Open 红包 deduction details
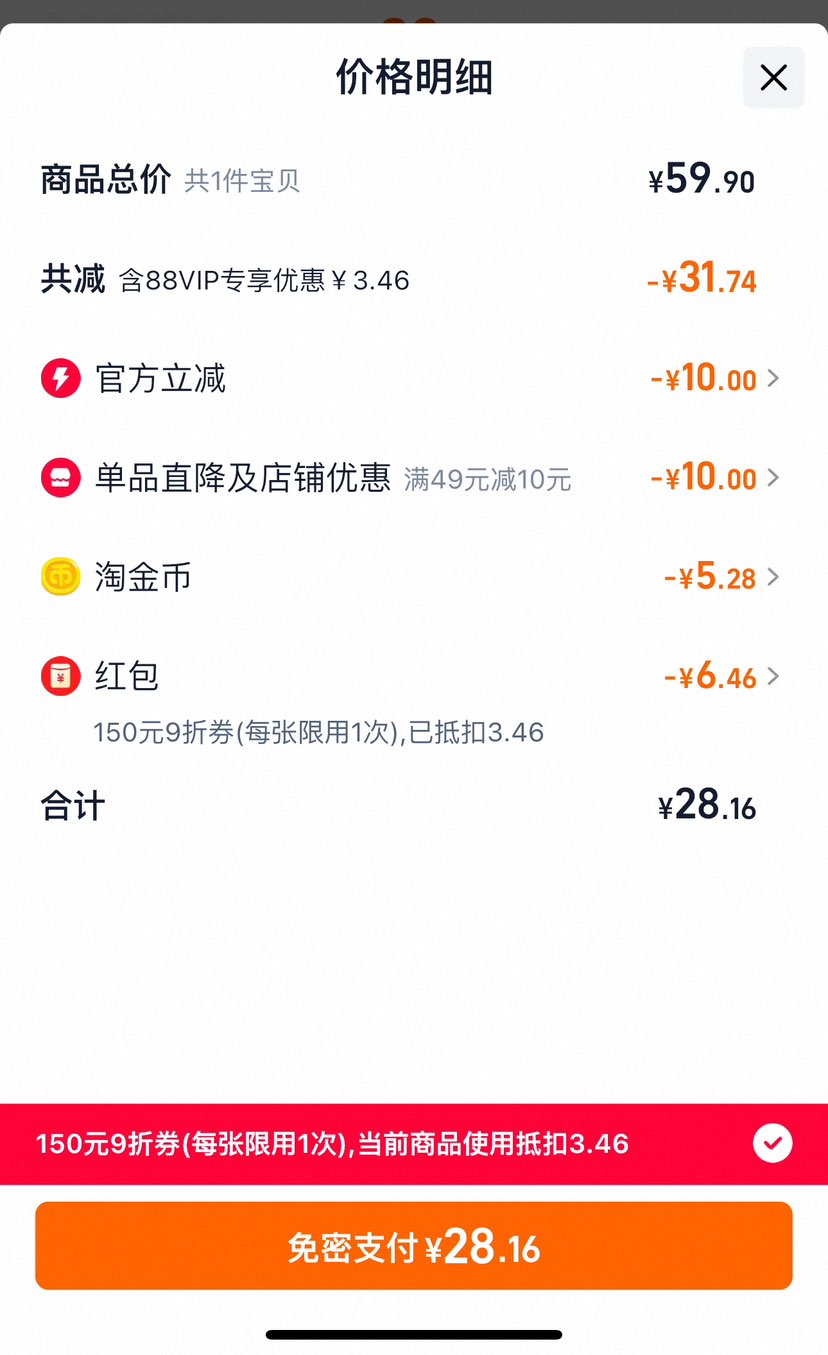This screenshot has height=1355, width=828. [772, 677]
